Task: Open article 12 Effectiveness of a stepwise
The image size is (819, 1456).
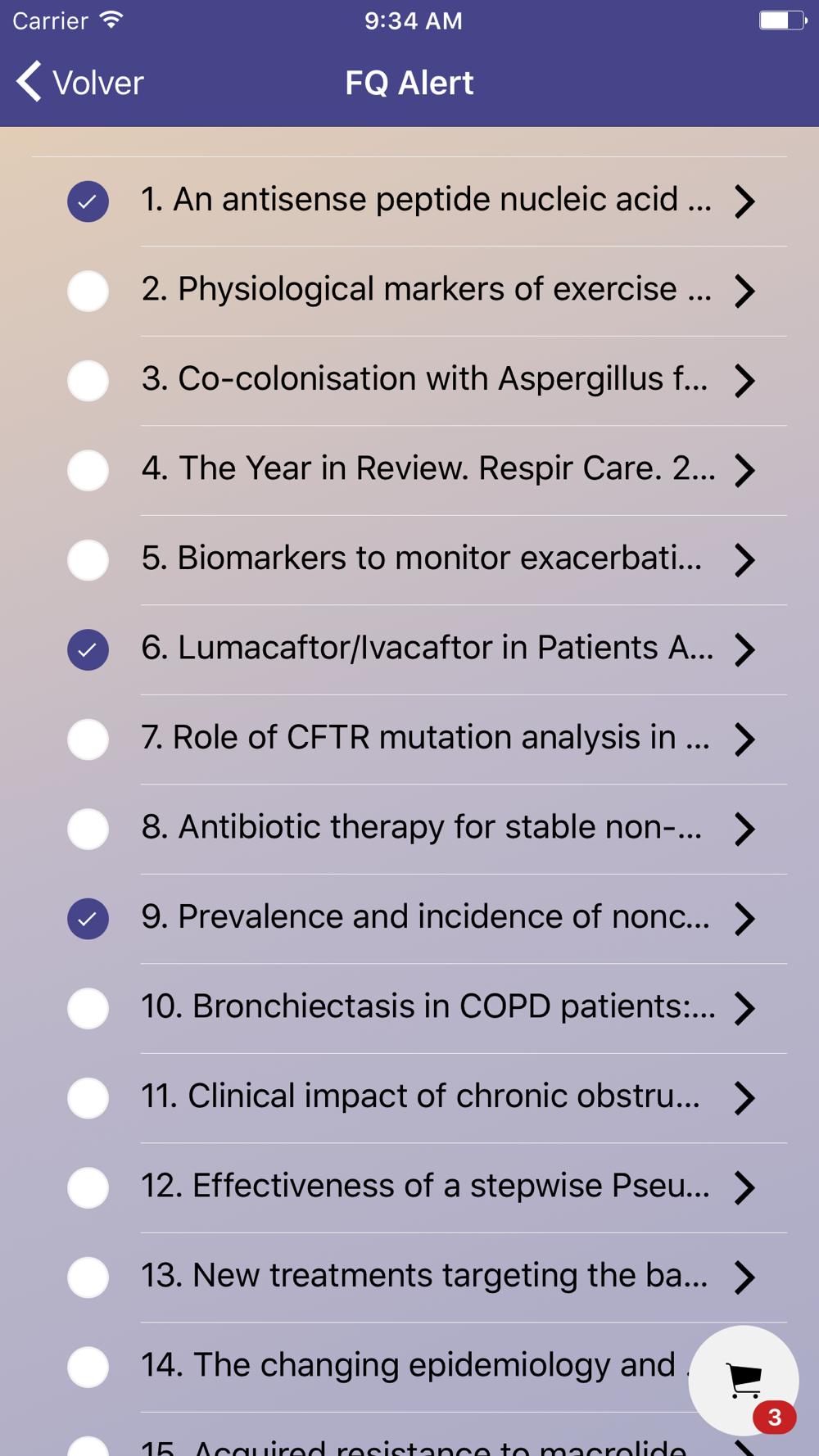Action: [447, 1187]
